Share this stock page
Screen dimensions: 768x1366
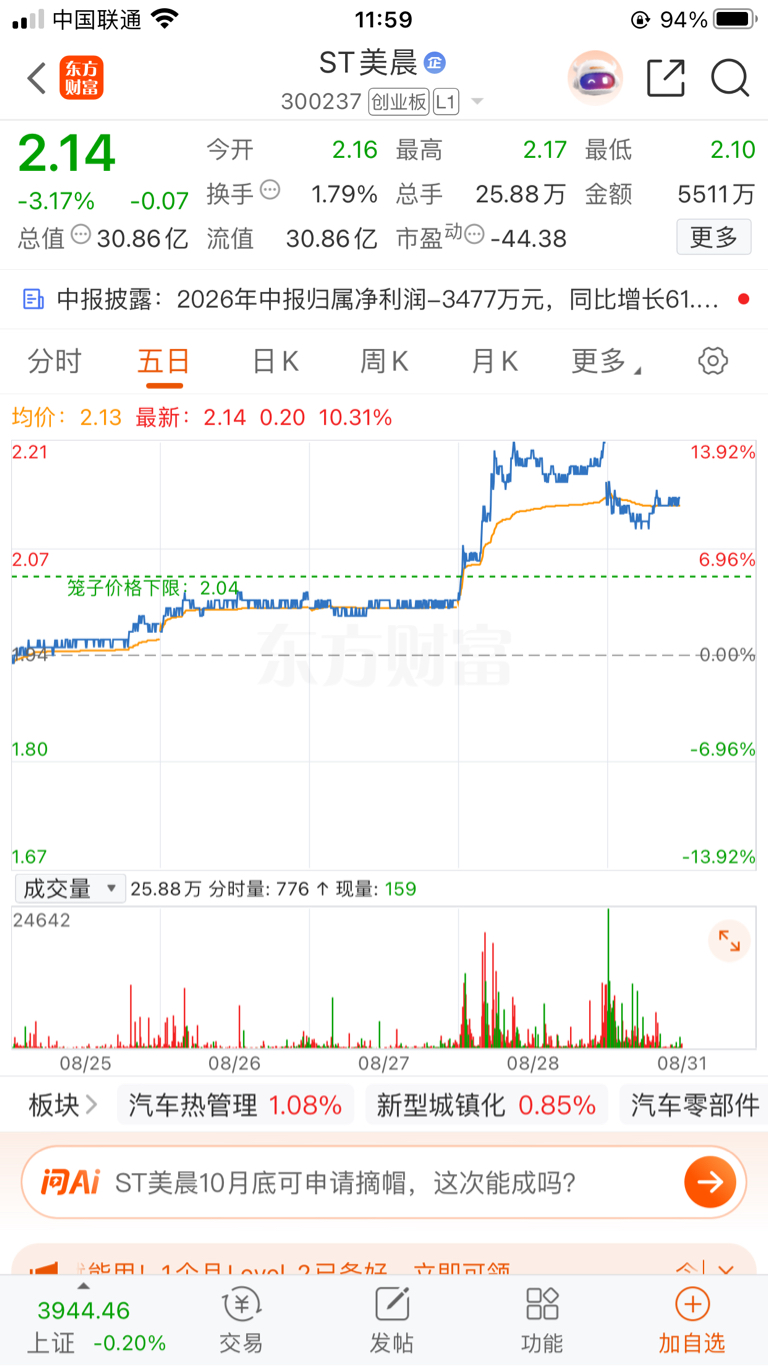click(x=666, y=78)
